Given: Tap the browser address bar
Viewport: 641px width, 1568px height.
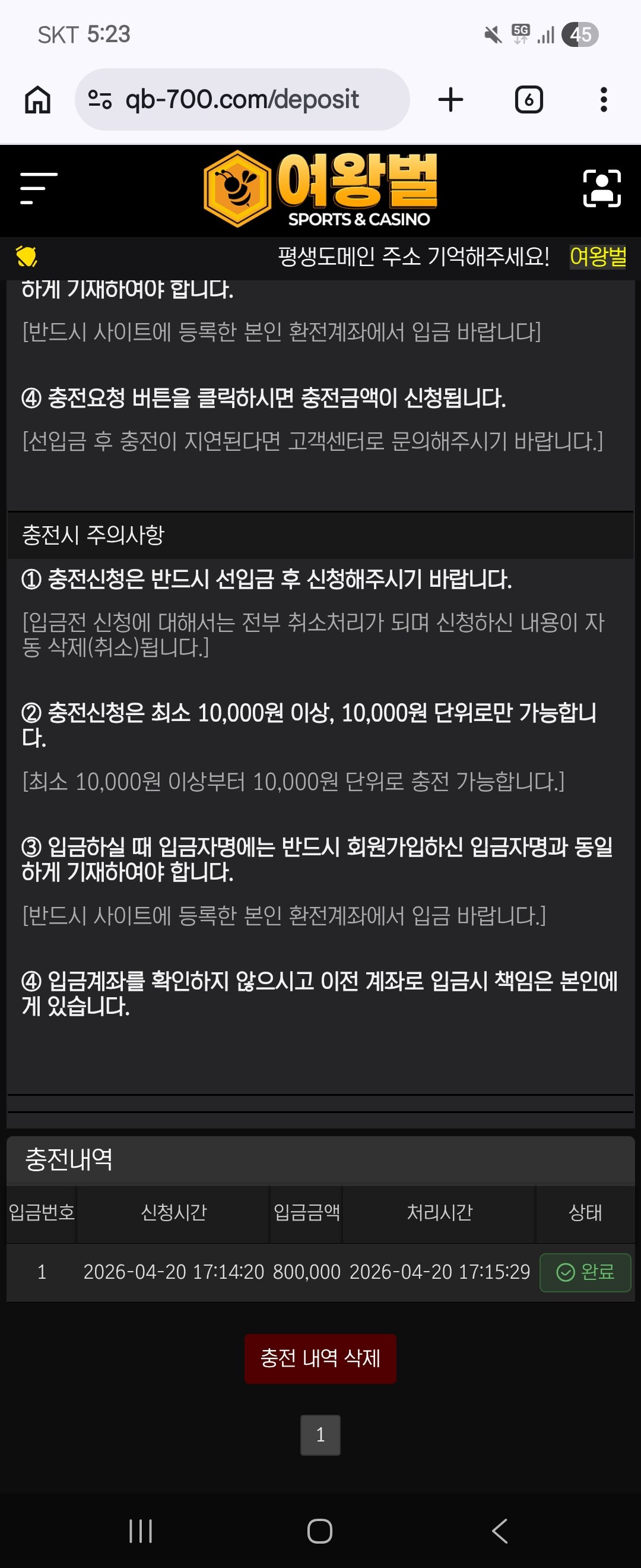Looking at the screenshot, I should coord(242,99).
